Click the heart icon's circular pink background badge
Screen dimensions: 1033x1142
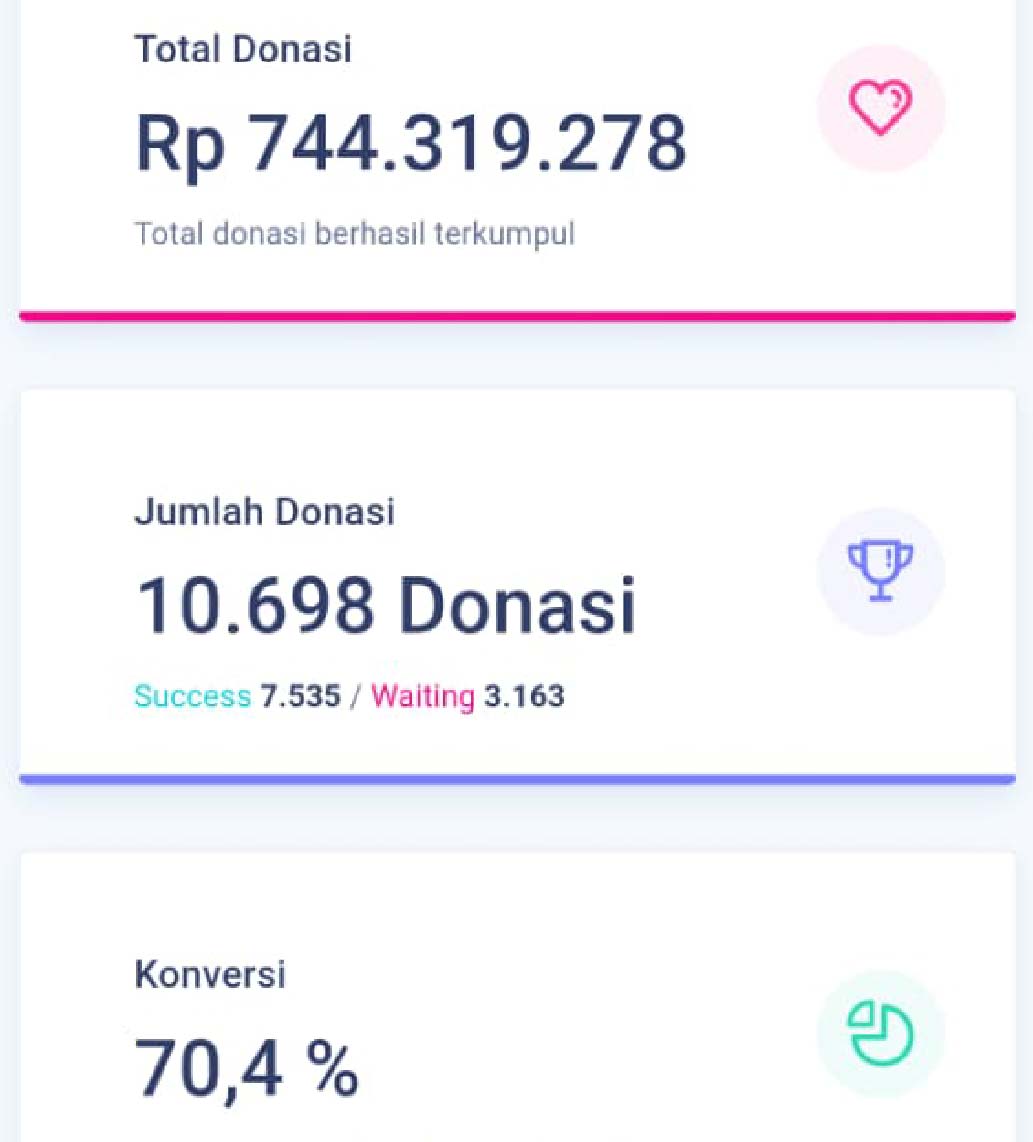pyautogui.click(x=880, y=109)
